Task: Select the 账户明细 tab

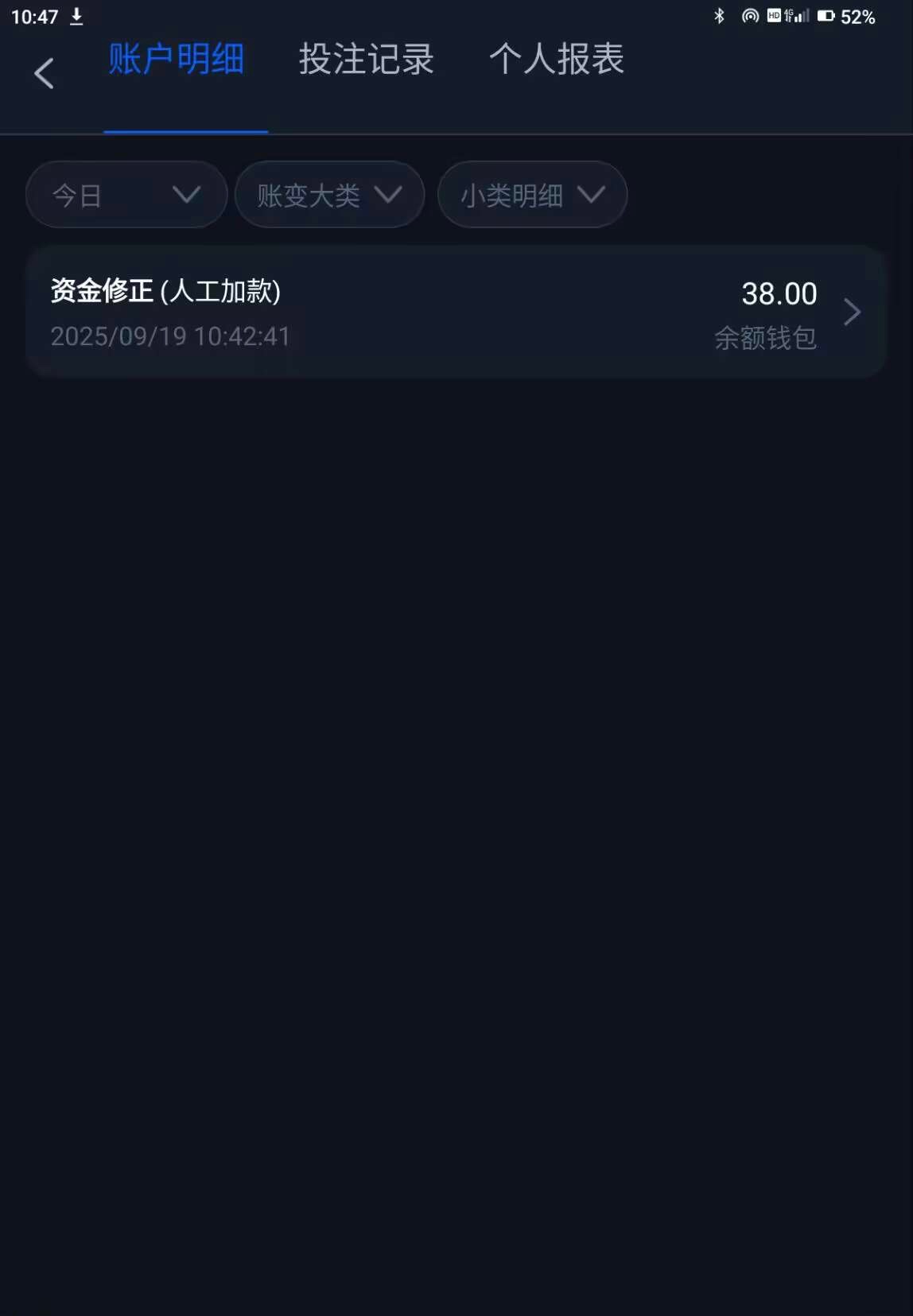Action: click(175, 60)
